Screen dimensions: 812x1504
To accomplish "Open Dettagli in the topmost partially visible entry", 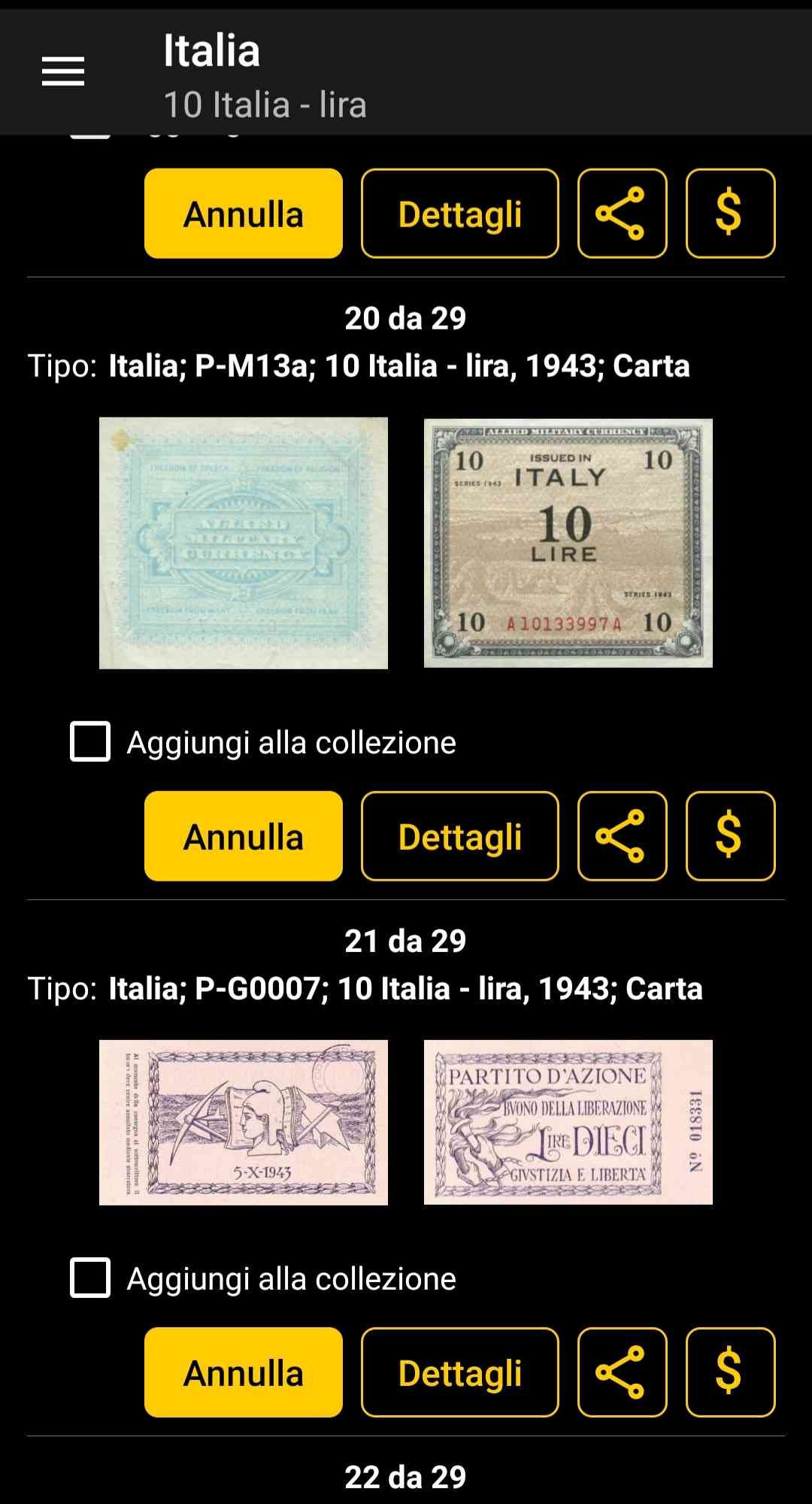I will tap(460, 214).
